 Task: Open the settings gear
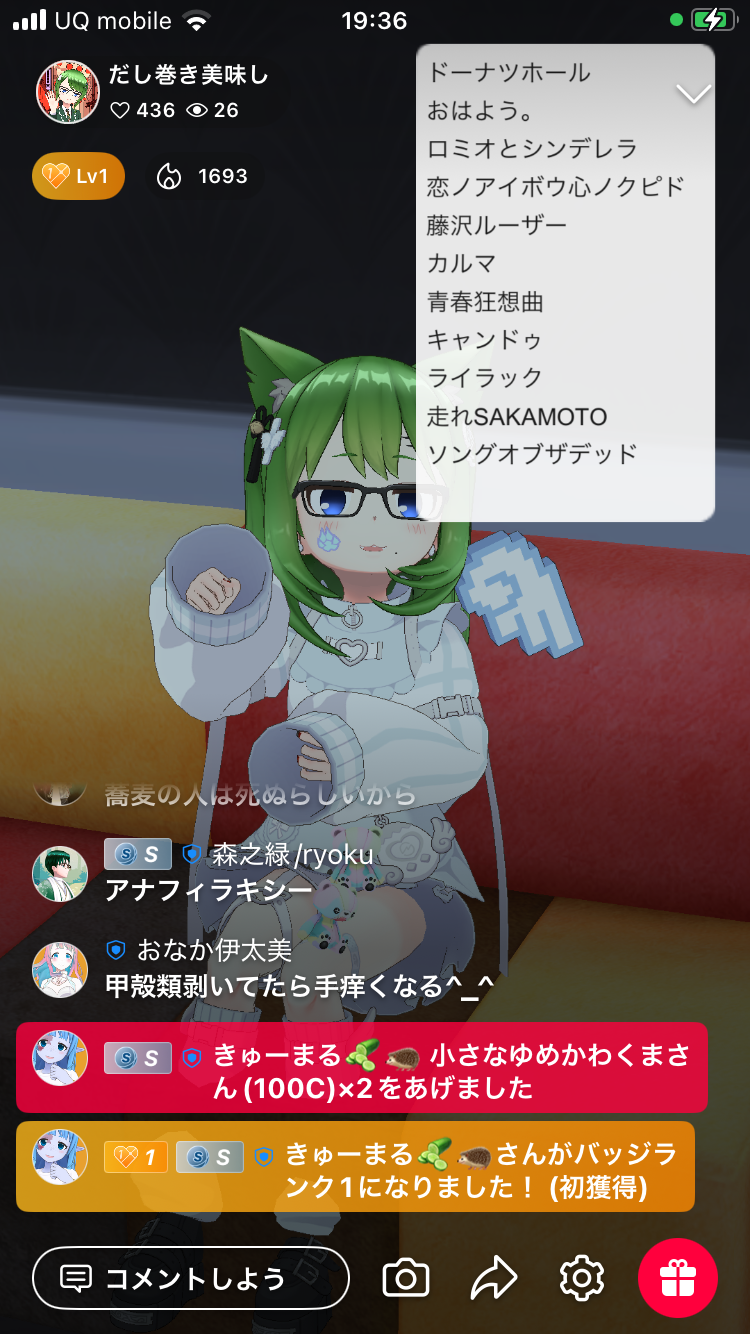tap(582, 1278)
